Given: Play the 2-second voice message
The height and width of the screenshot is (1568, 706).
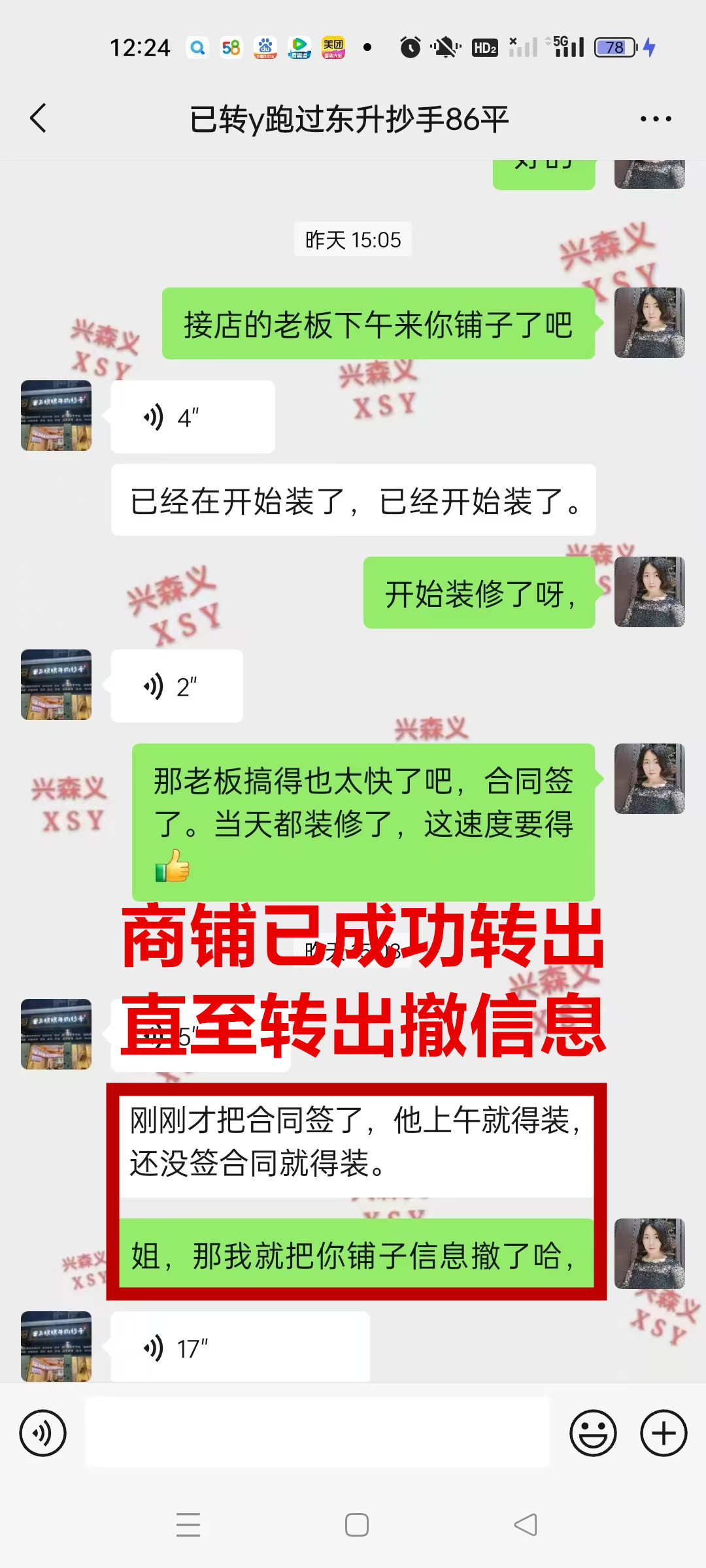Looking at the screenshot, I should click(176, 686).
